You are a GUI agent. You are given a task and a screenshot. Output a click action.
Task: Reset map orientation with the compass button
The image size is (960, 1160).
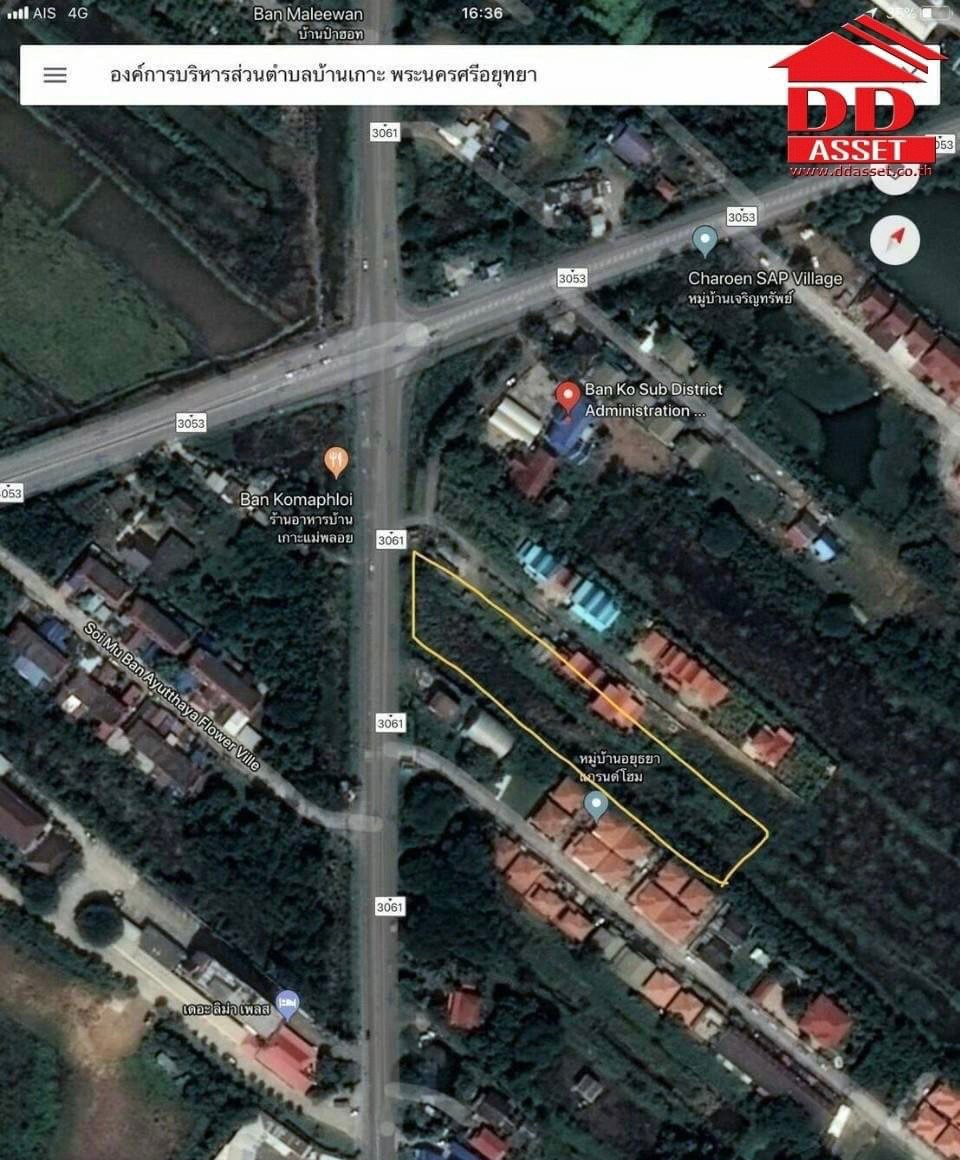pyautogui.click(x=894, y=239)
